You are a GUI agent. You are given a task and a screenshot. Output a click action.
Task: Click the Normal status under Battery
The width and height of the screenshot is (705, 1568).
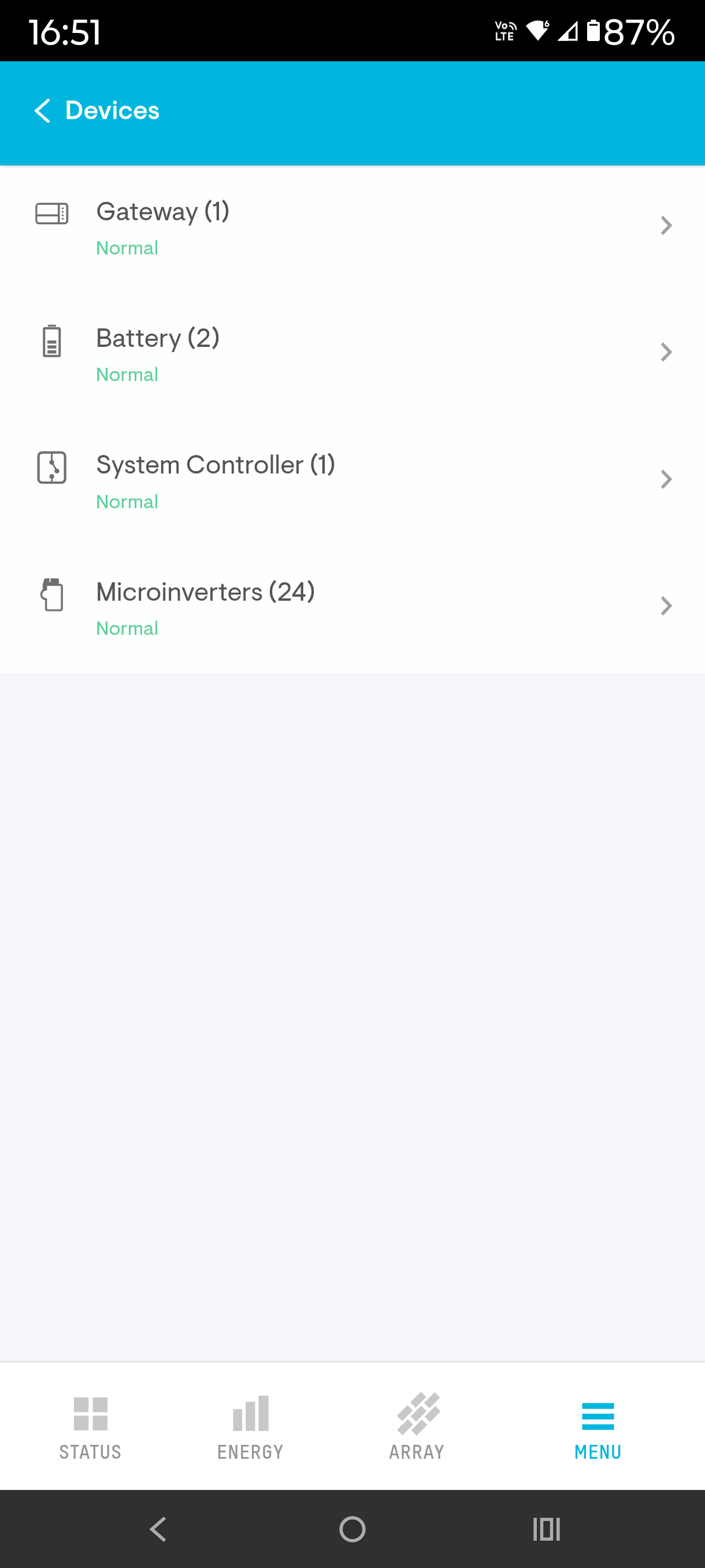(x=127, y=374)
